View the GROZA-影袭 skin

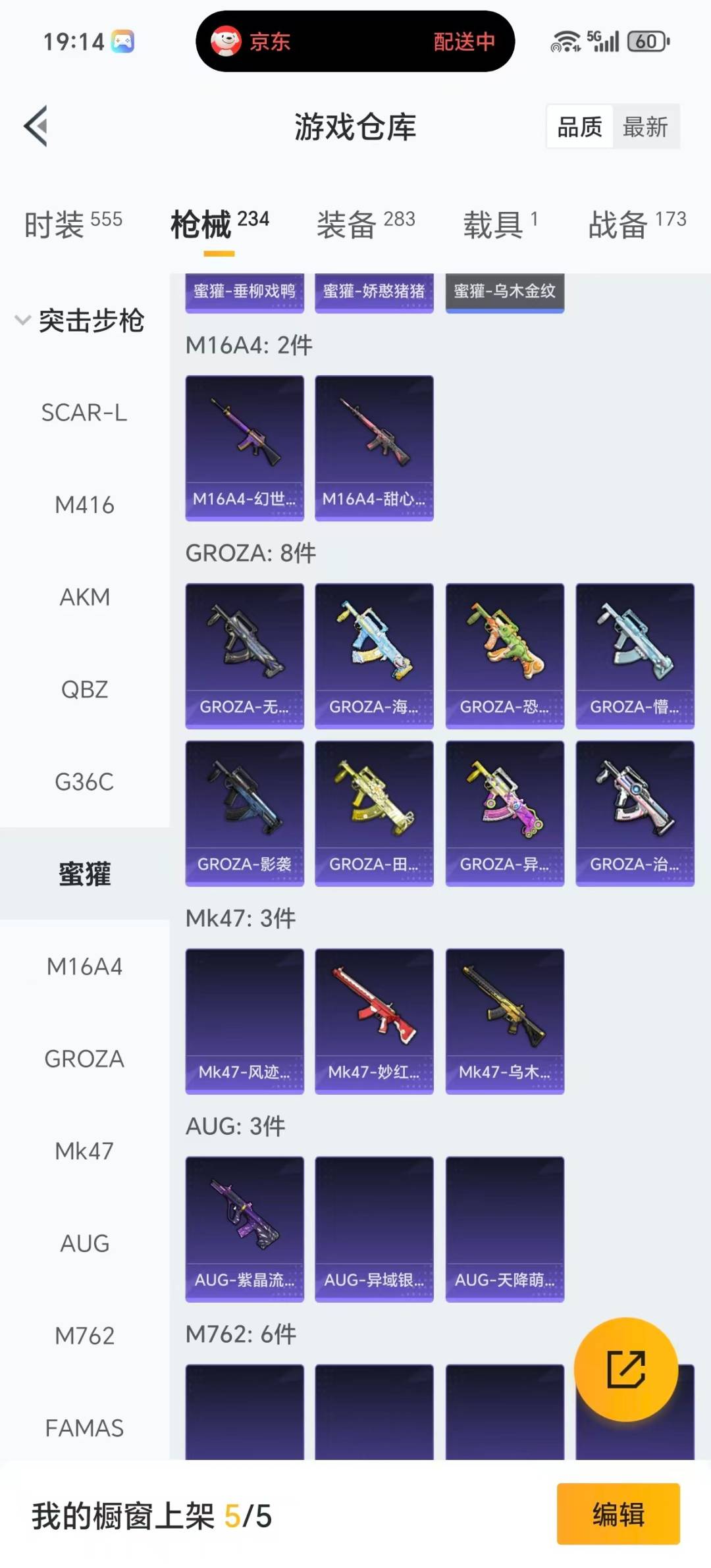[244, 813]
